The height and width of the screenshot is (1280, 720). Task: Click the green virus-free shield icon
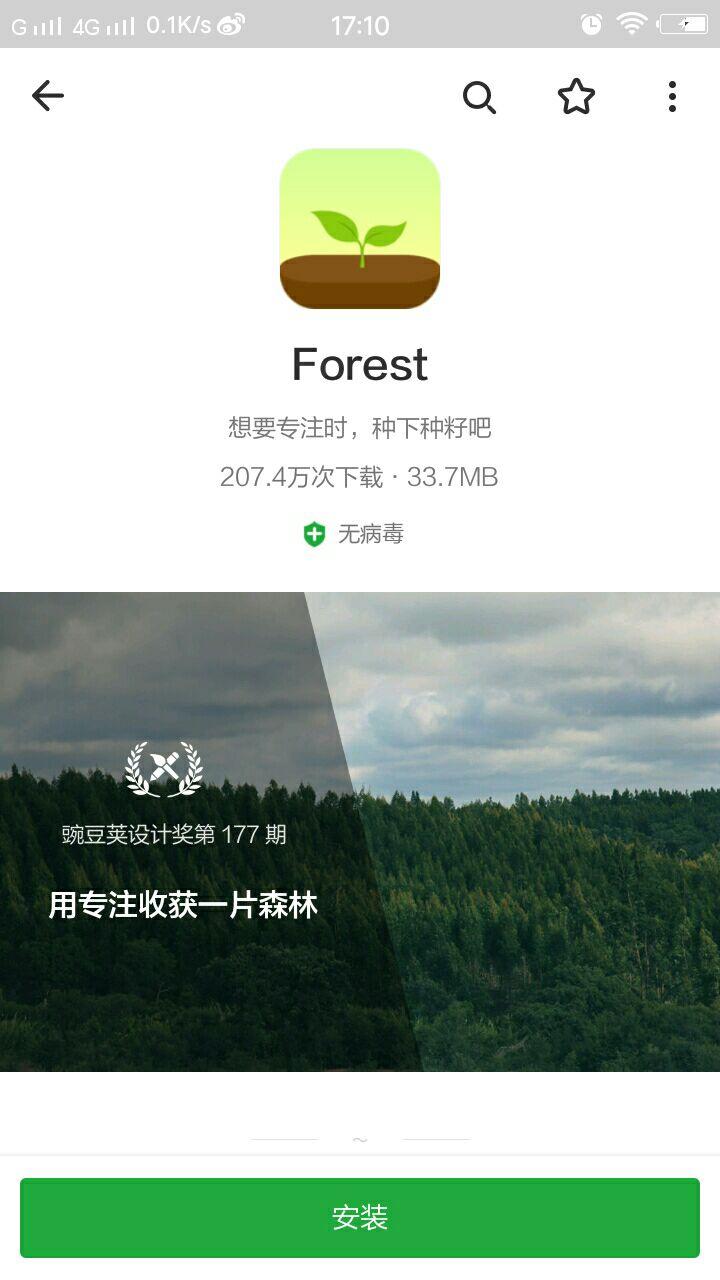(x=314, y=533)
